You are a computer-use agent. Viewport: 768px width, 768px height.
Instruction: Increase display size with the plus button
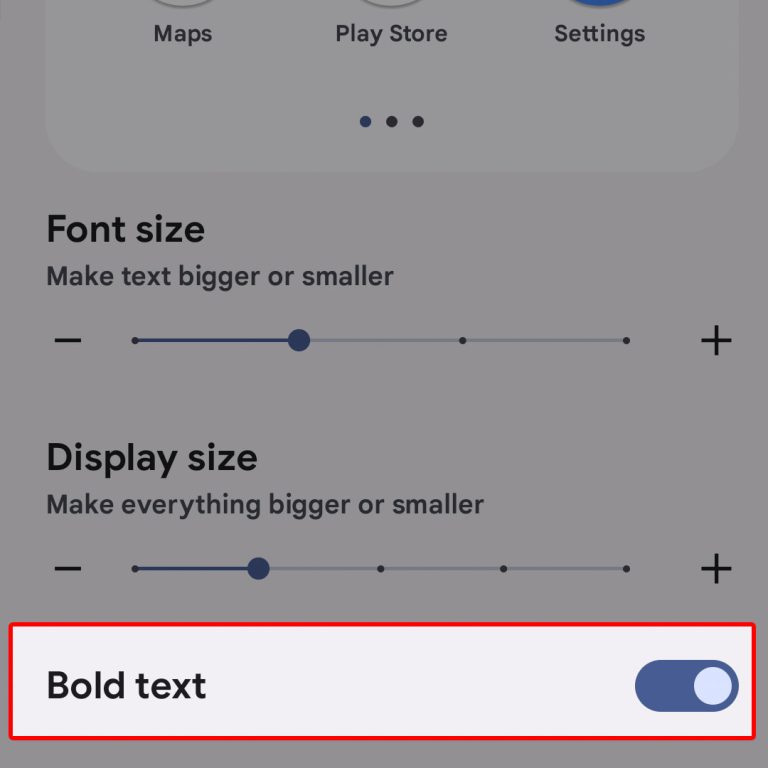[x=716, y=569]
